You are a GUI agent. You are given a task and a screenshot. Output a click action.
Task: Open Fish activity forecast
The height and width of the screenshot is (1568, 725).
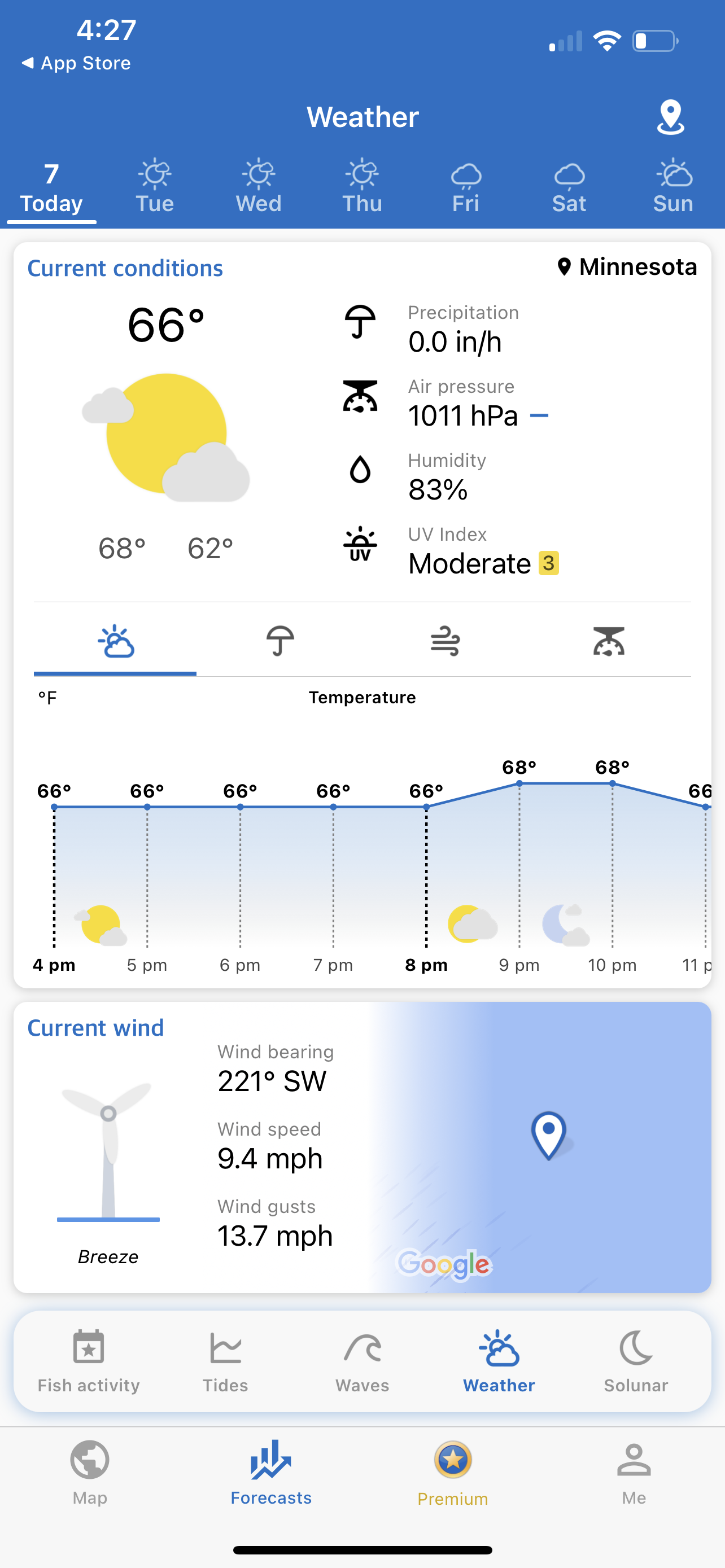[89, 1361]
